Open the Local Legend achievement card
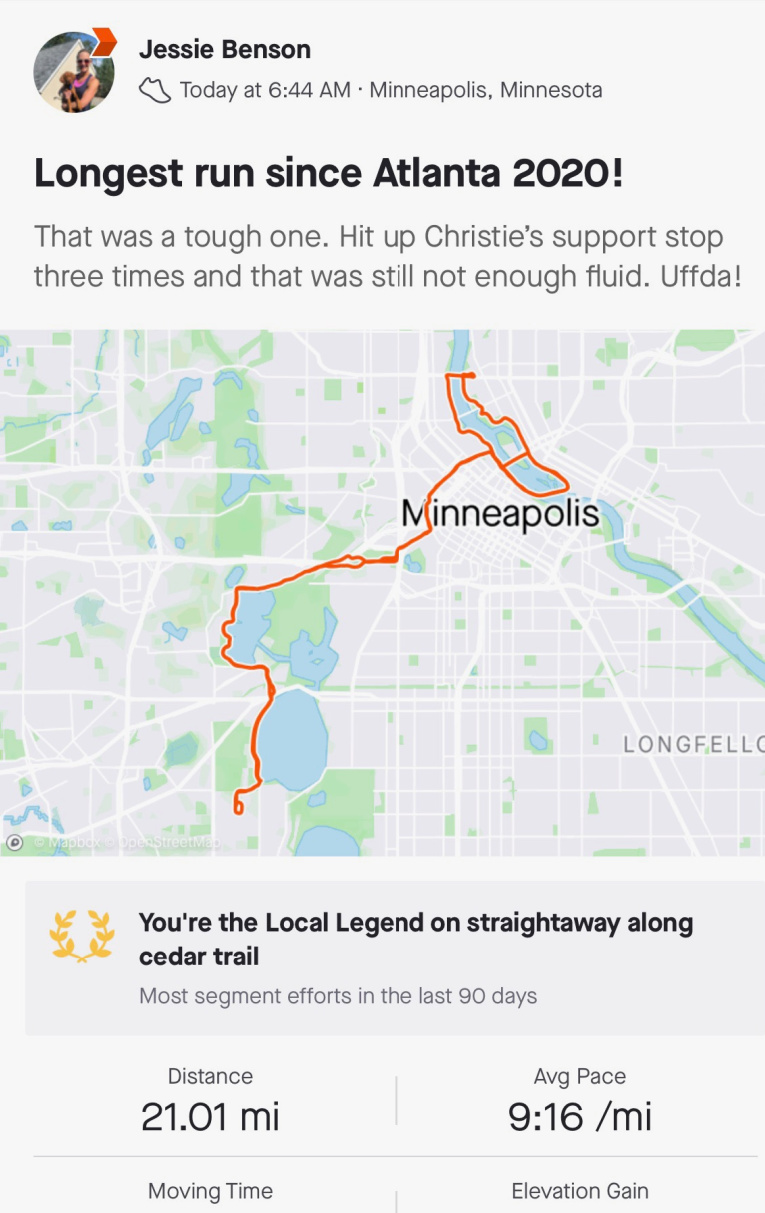Screen dimensions: 765x1213 (394, 957)
